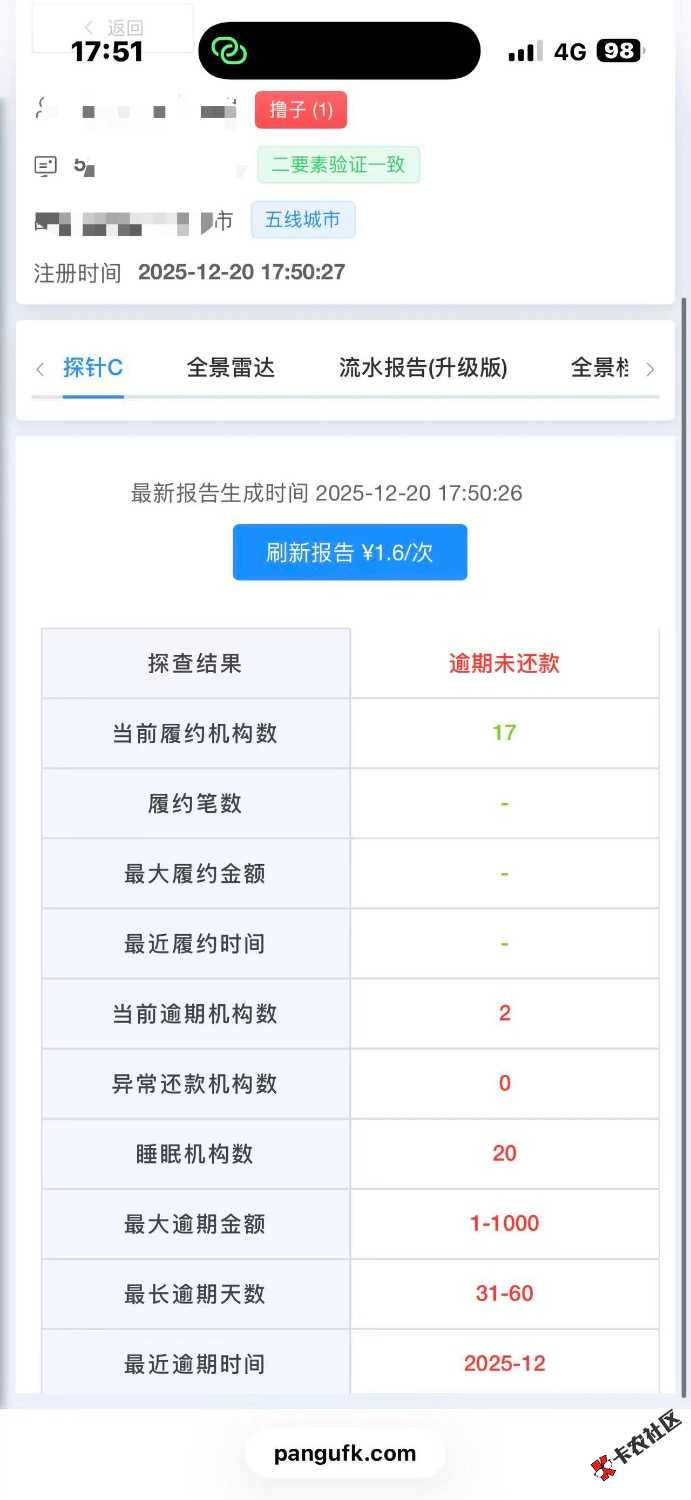
Task: Select the 探针C tab
Action: [x=93, y=368]
